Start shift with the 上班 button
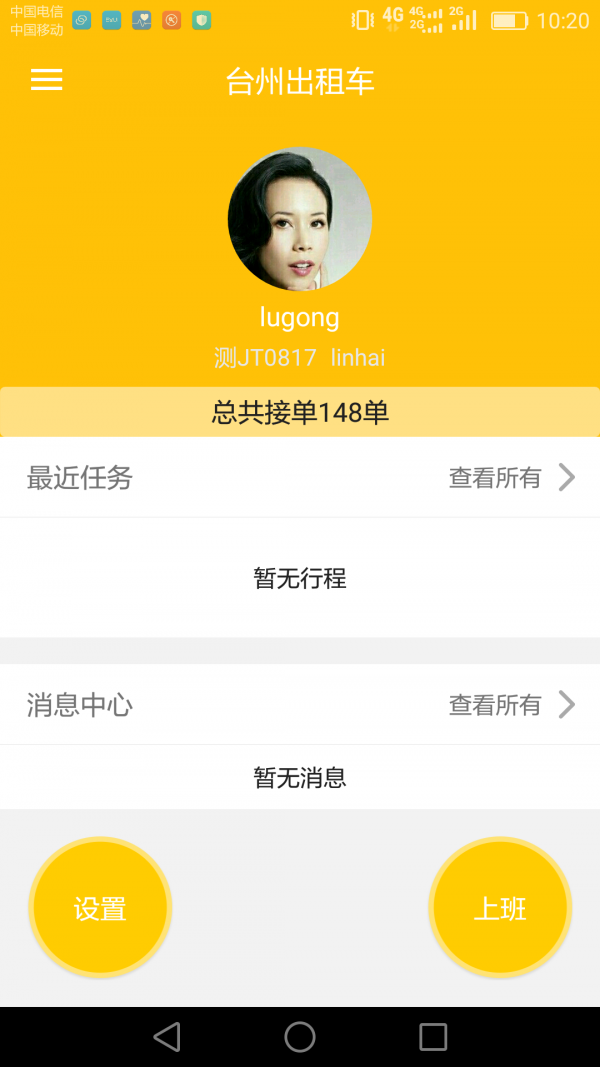 pos(500,908)
